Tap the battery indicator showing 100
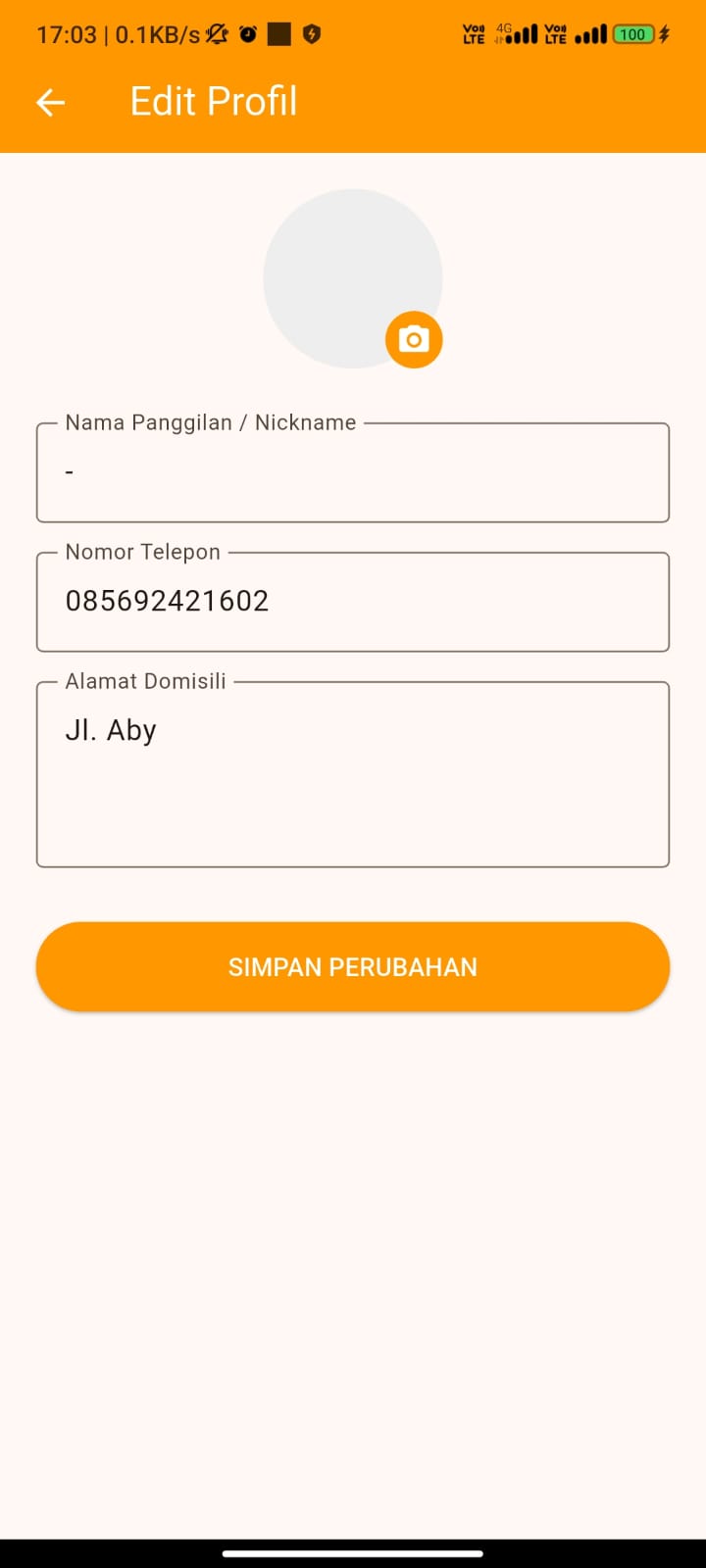The image size is (706, 1568). (632, 34)
